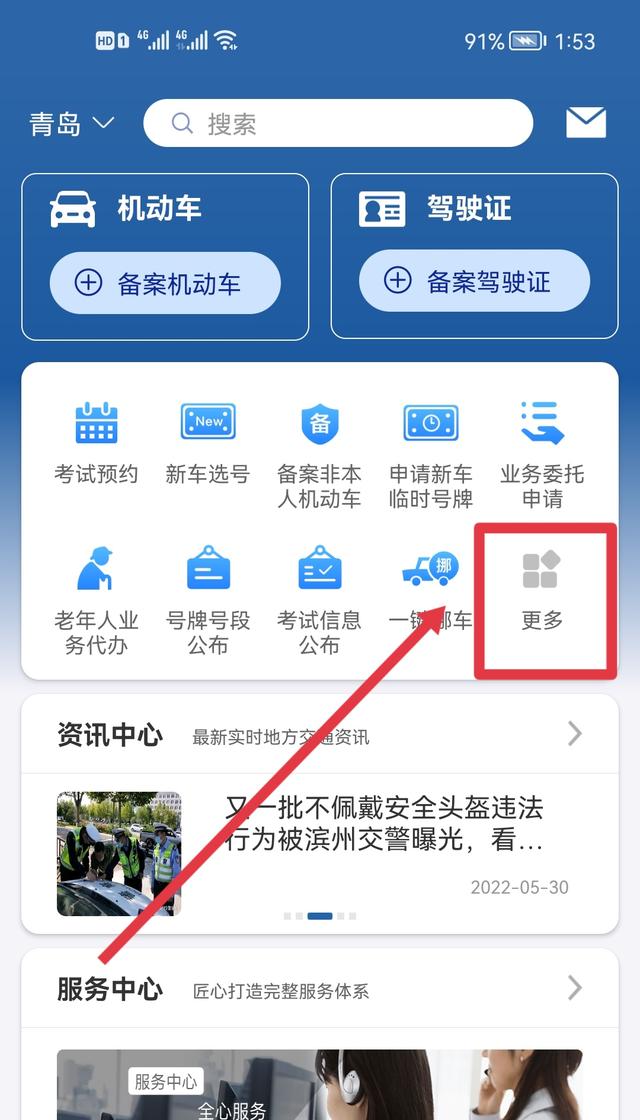Tap 备案驾驶证 button
This screenshot has height=1120, width=640.
pyautogui.click(x=474, y=282)
